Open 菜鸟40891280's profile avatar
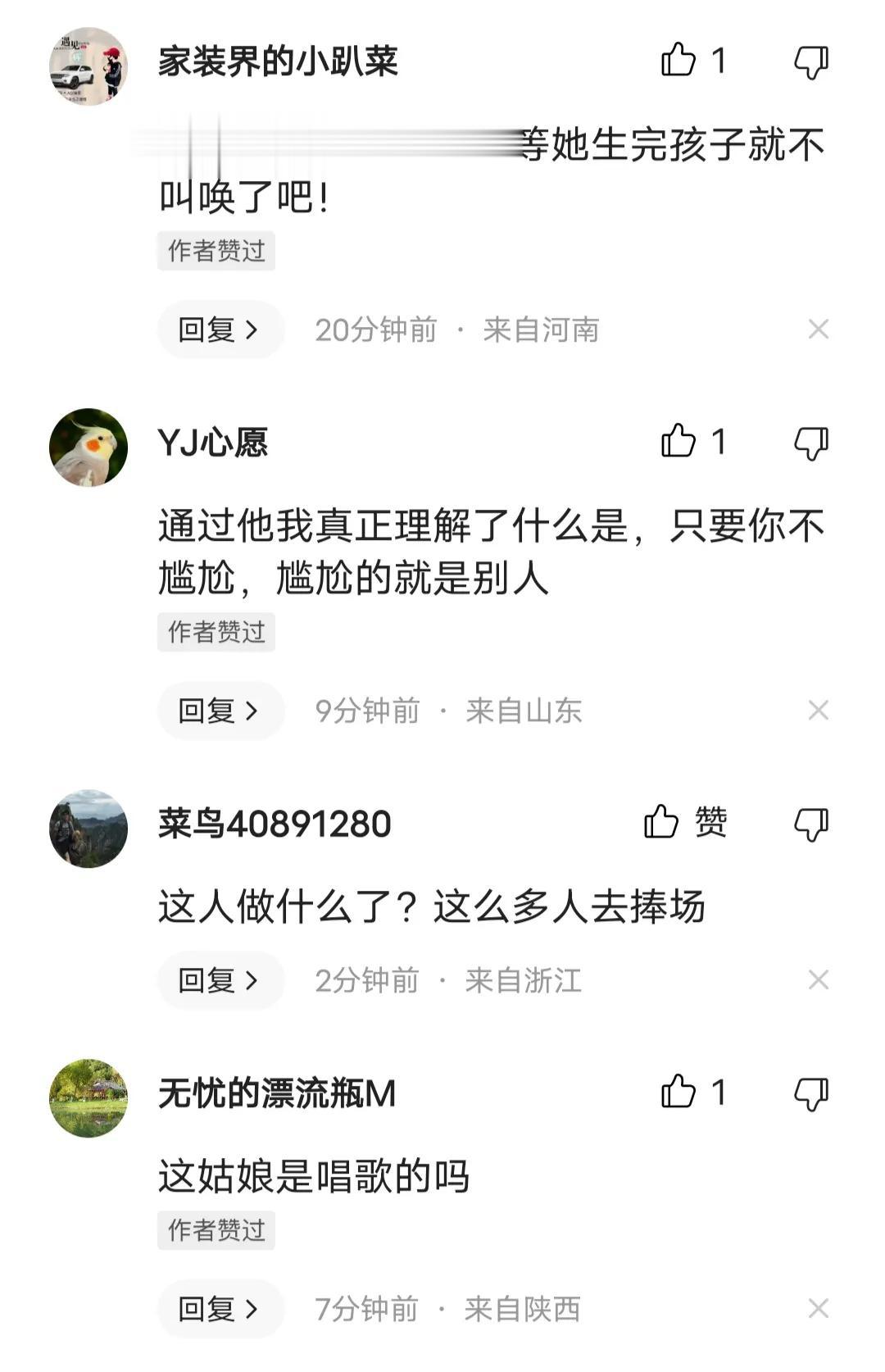The height and width of the screenshot is (1372, 885). point(88,829)
